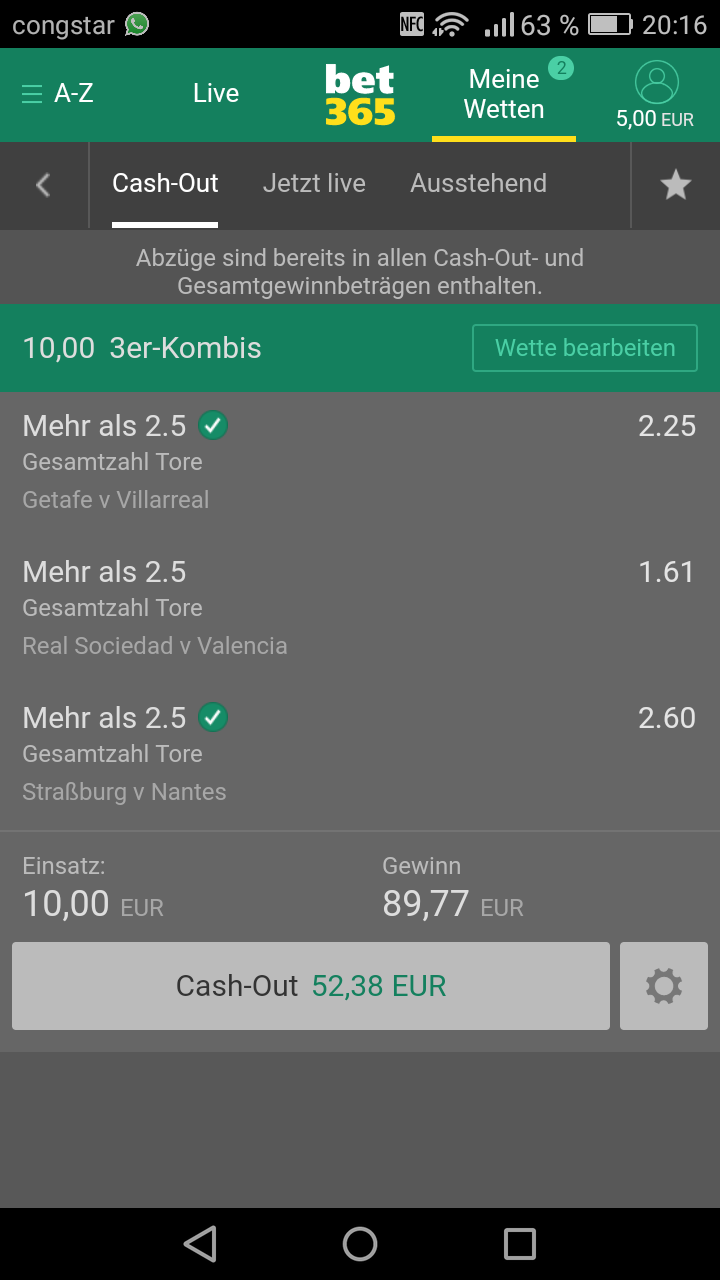Tap the bet365 logo to go home
The width and height of the screenshot is (720, 1280).
360,95
